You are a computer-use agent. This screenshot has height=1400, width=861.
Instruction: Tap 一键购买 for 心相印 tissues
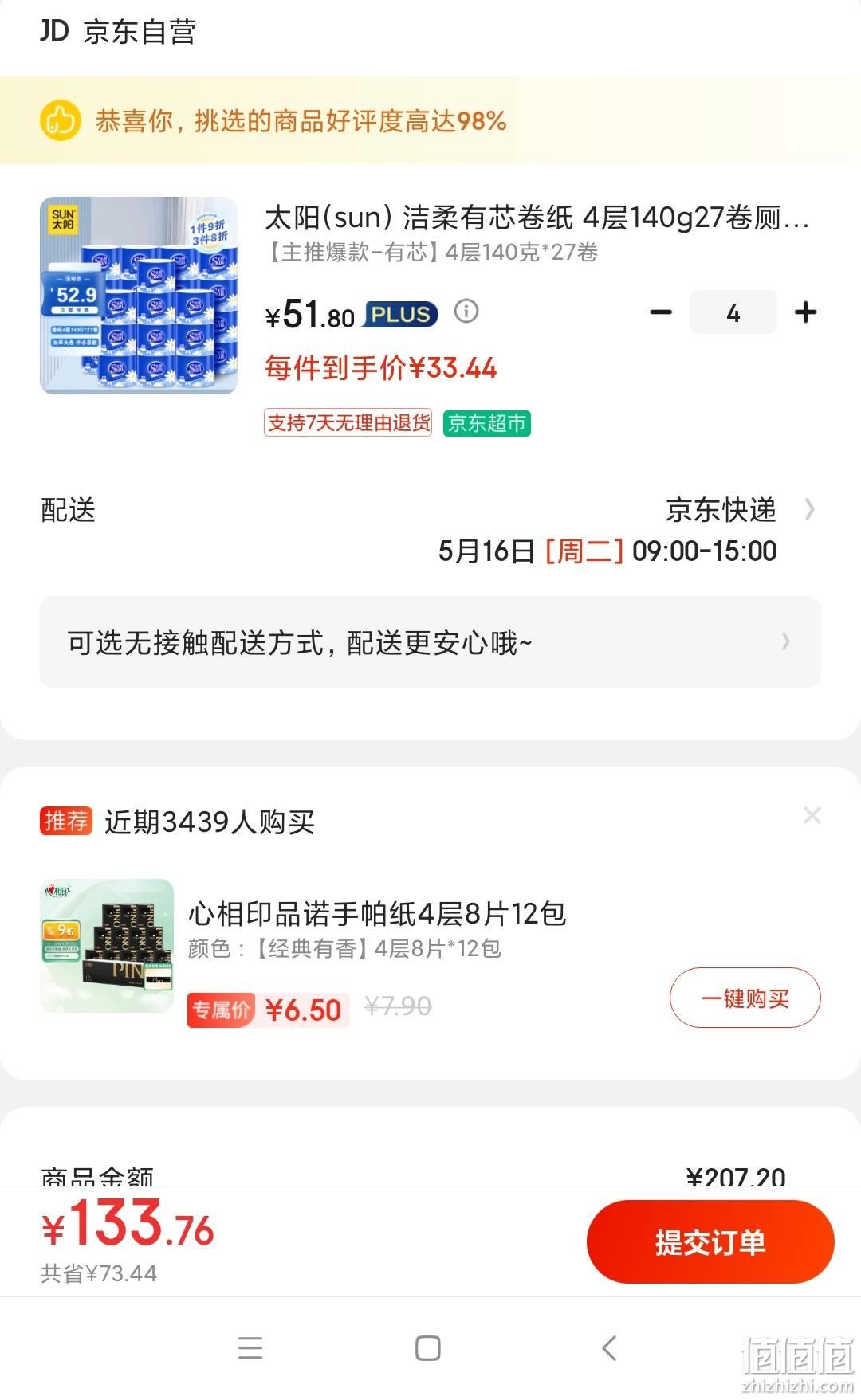tap(745, 998)
